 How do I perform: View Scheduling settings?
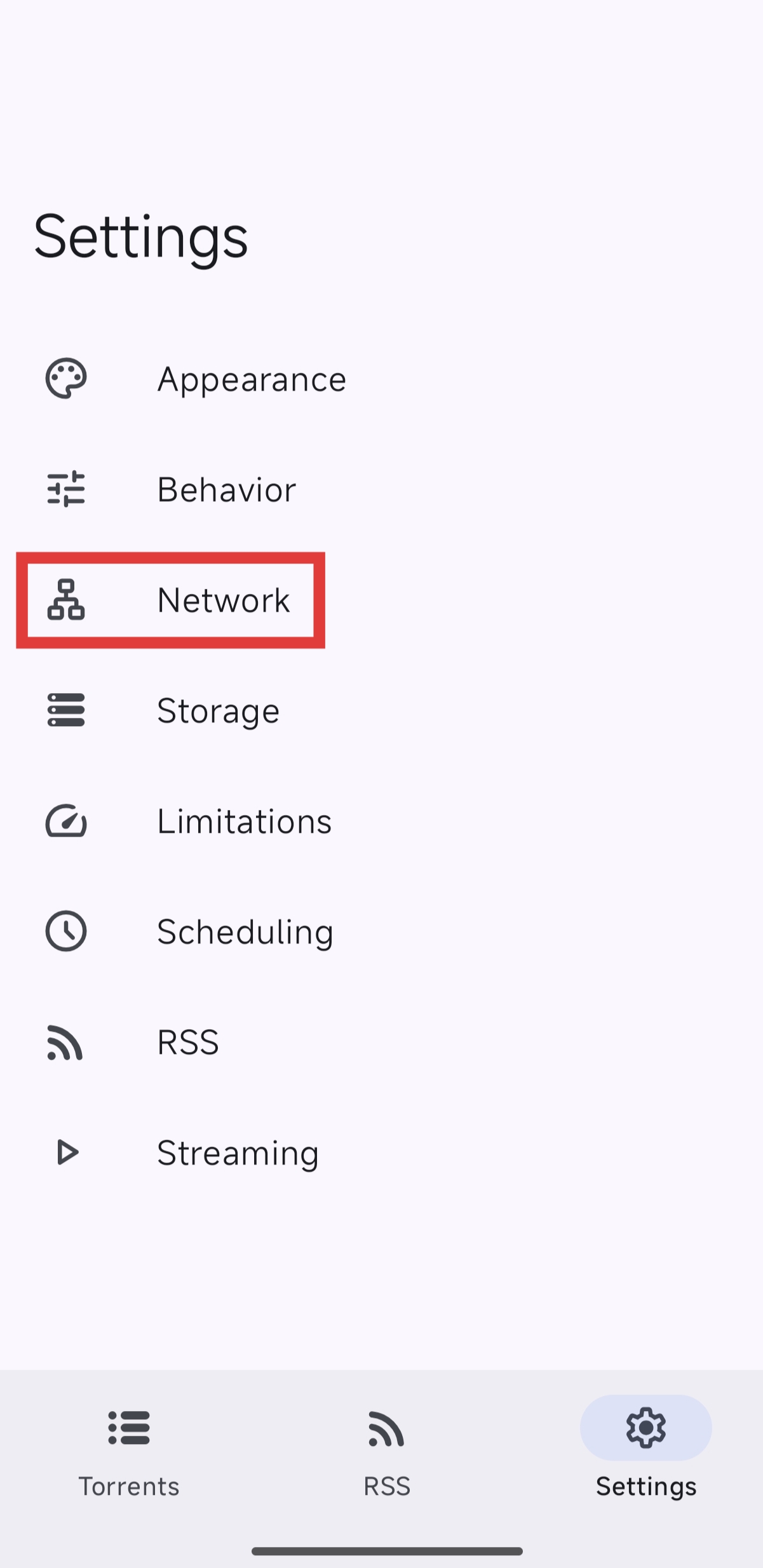coord(245,932)
